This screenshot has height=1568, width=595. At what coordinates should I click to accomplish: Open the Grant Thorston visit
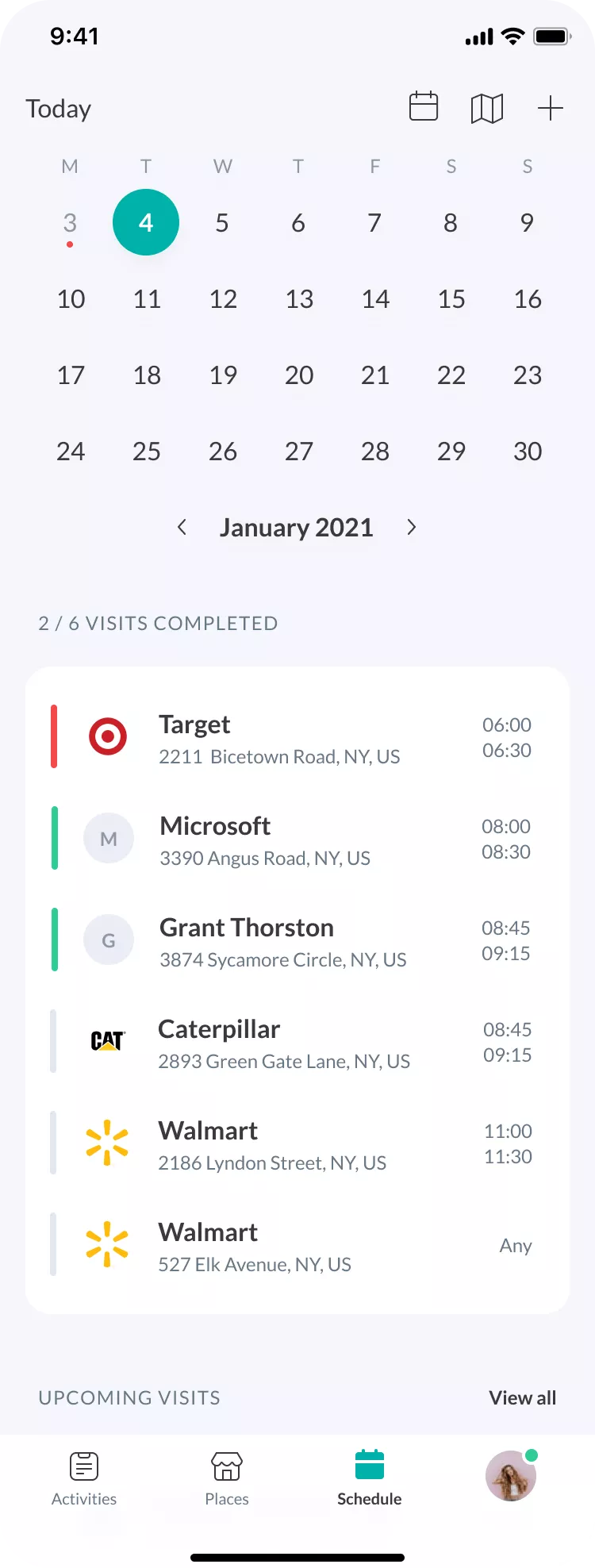coord(297,941)
